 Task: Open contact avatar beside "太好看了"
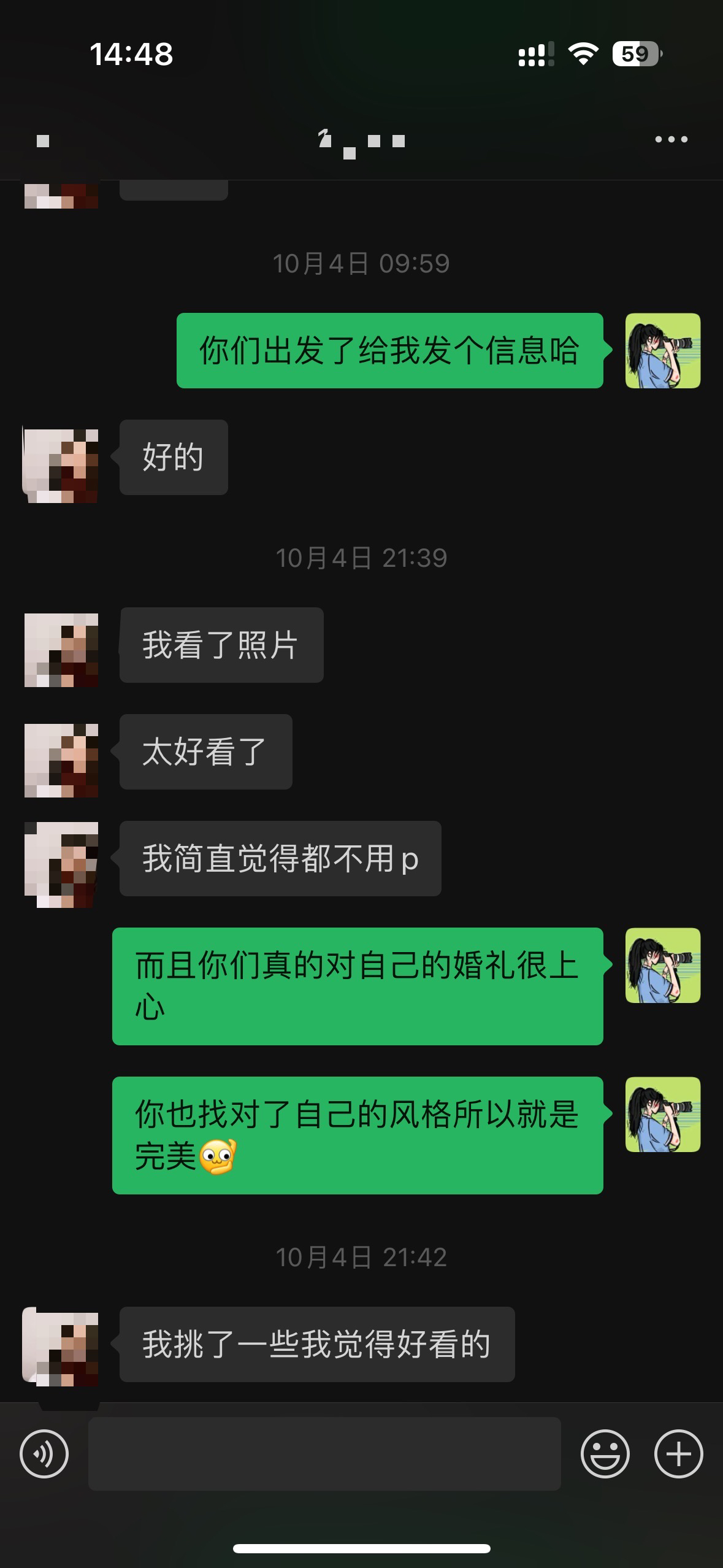click(x=61, y=760)
